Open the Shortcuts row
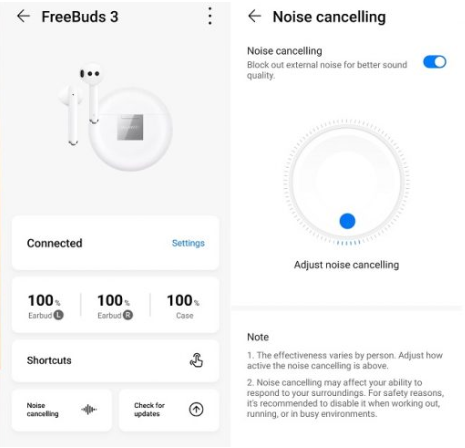The height and width of the screenshot is (448, 465). tap(115, 361)
